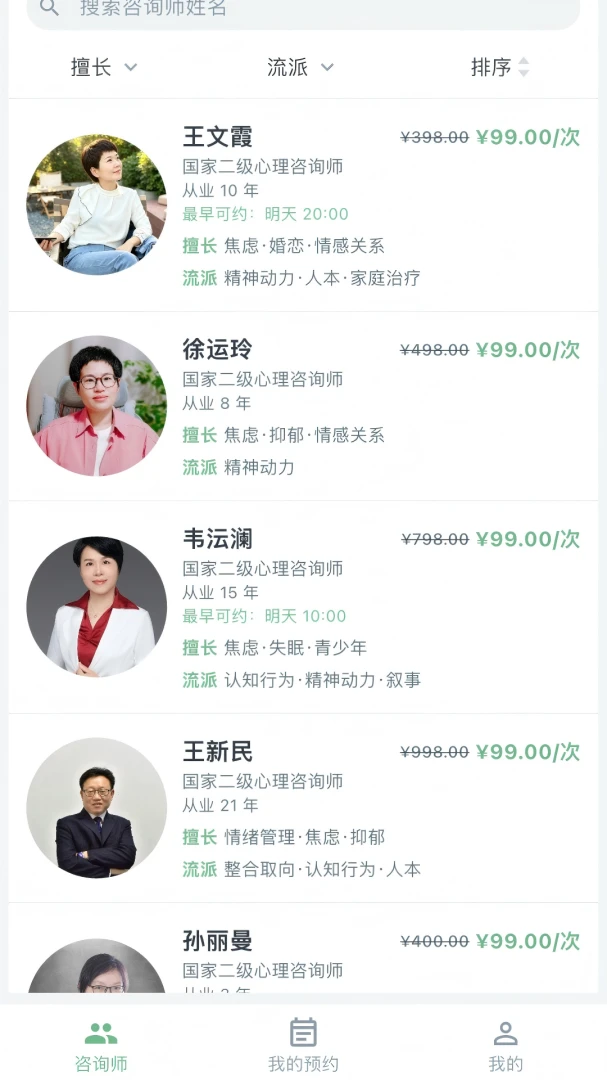This screenshot has height=1080, width=607.
Task: Open 王新民's counselor page
Action: [x=303, y=809]
